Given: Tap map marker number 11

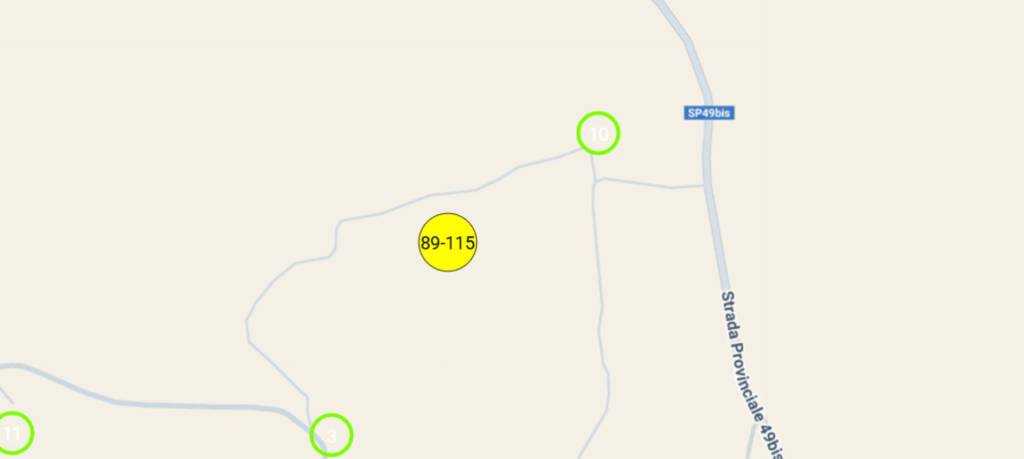Looking at the screenshot, I should (13, 433).
